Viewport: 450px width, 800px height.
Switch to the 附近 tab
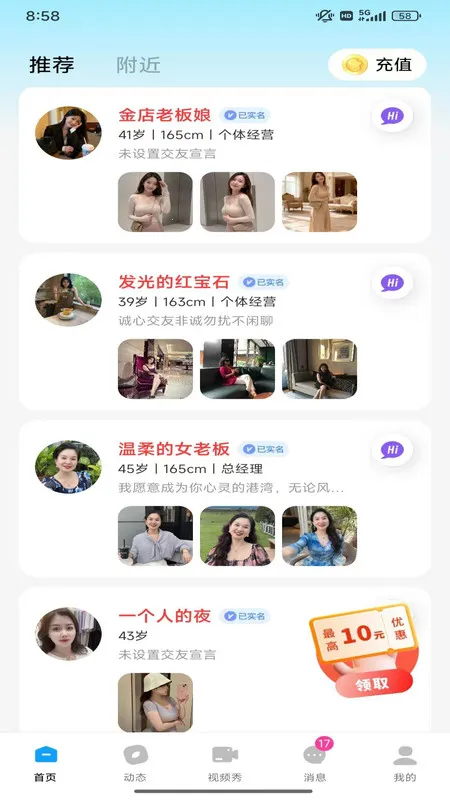(x=138, y=65)
